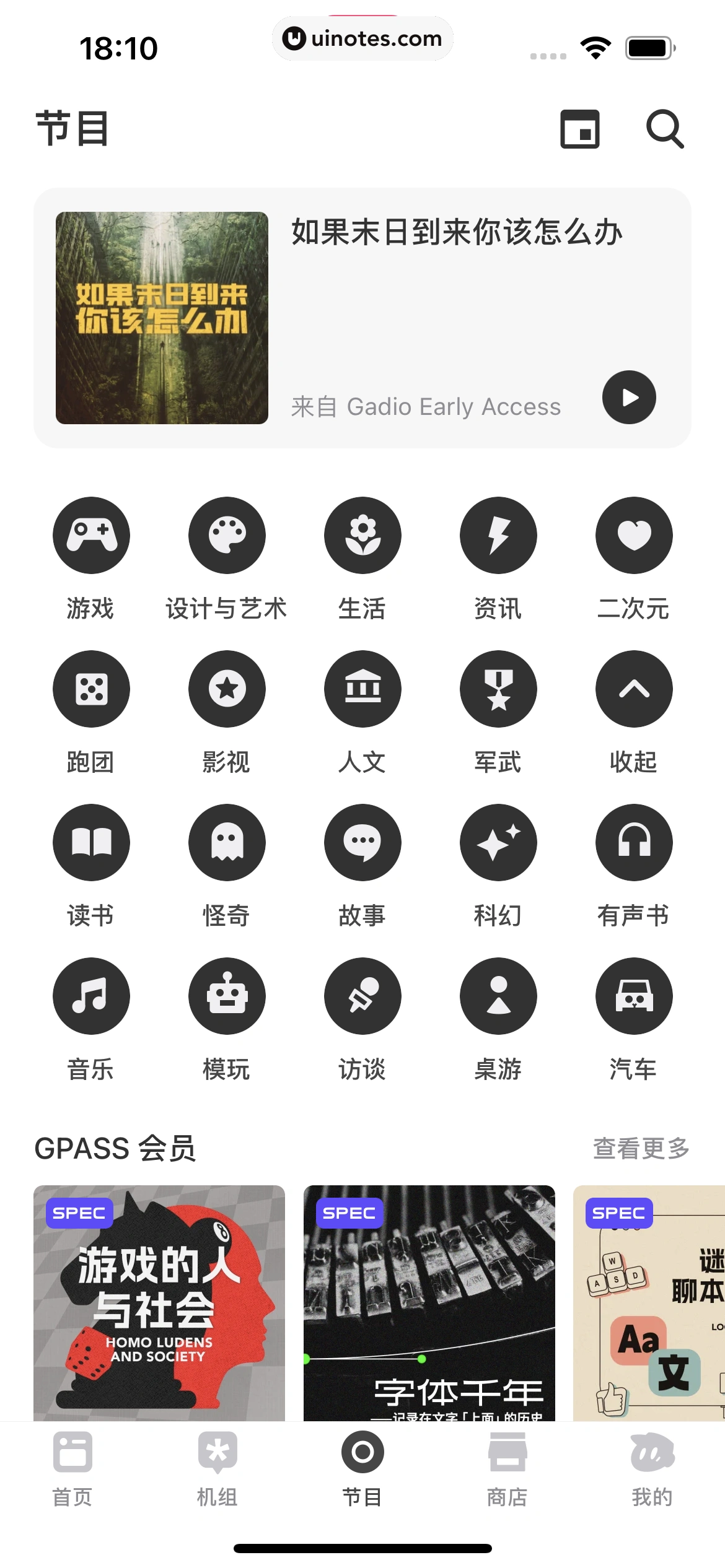
Task: Play the featured Gadio Early Access episode
Action: pos(628,398)
